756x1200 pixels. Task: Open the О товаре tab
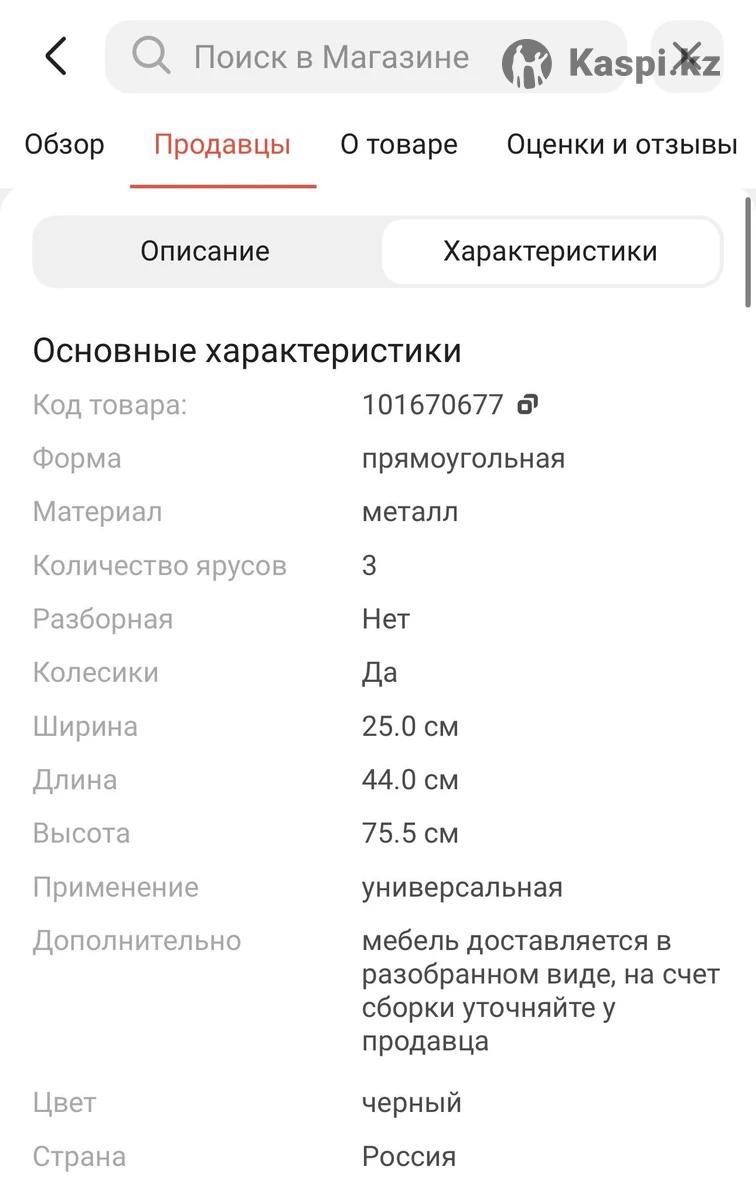tap(398, 145)
